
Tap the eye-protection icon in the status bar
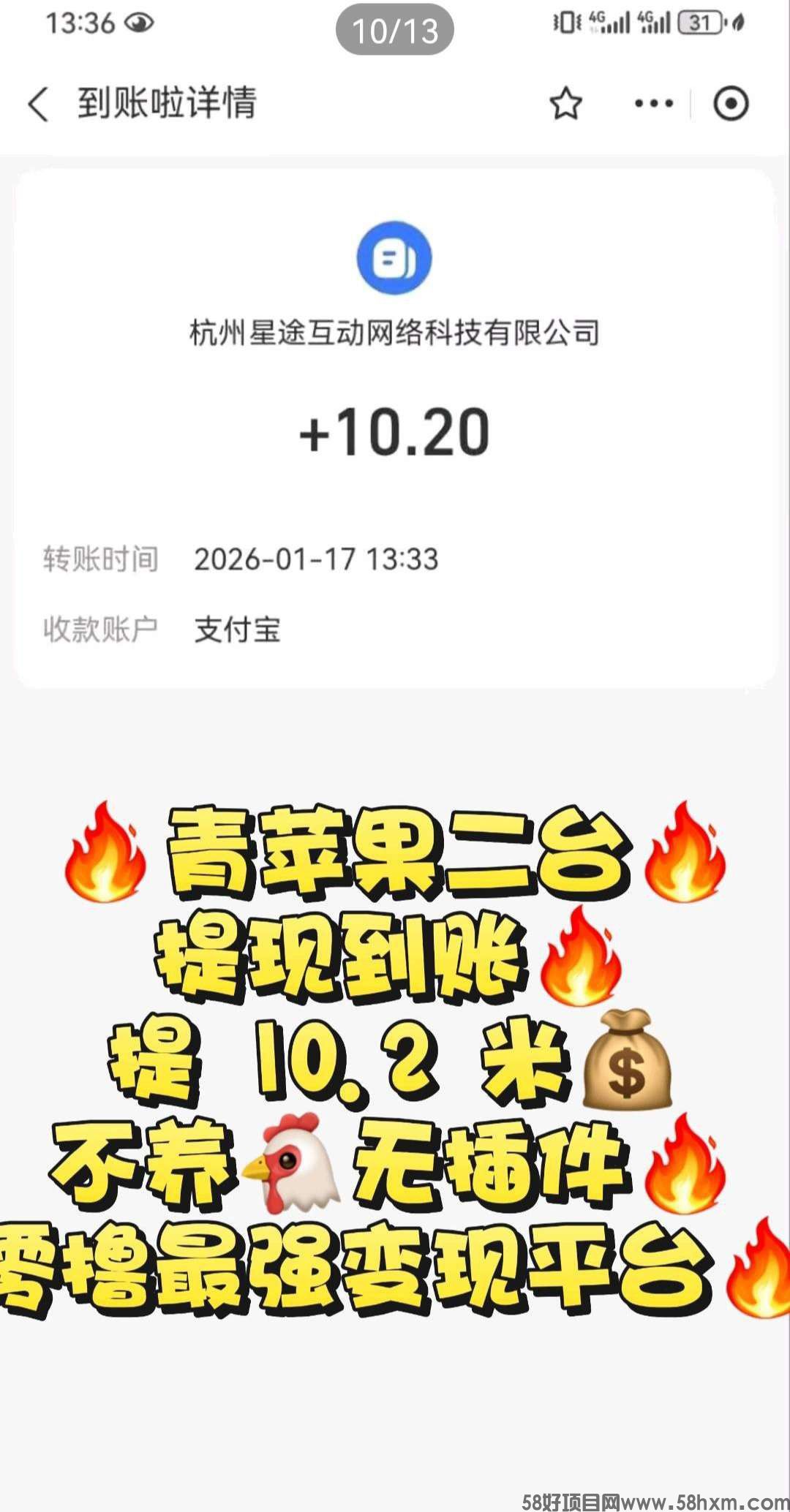coord(138,23)
